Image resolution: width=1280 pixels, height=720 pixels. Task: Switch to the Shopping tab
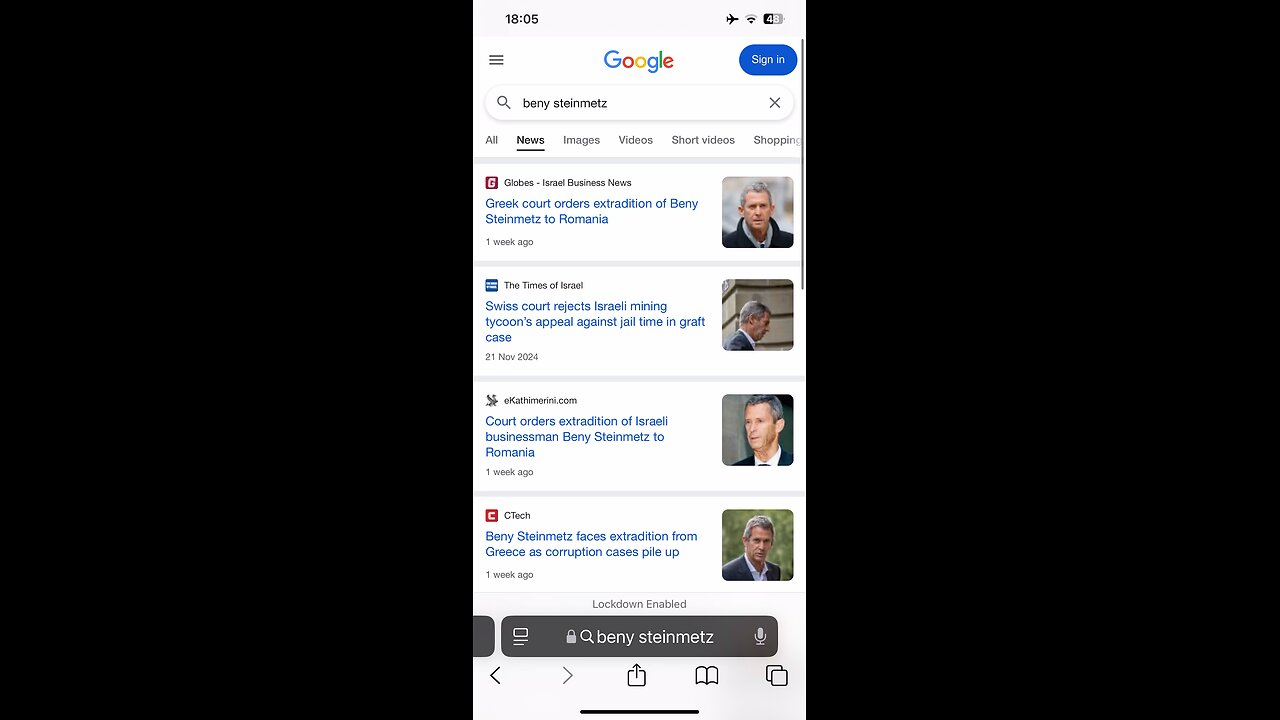776,140
